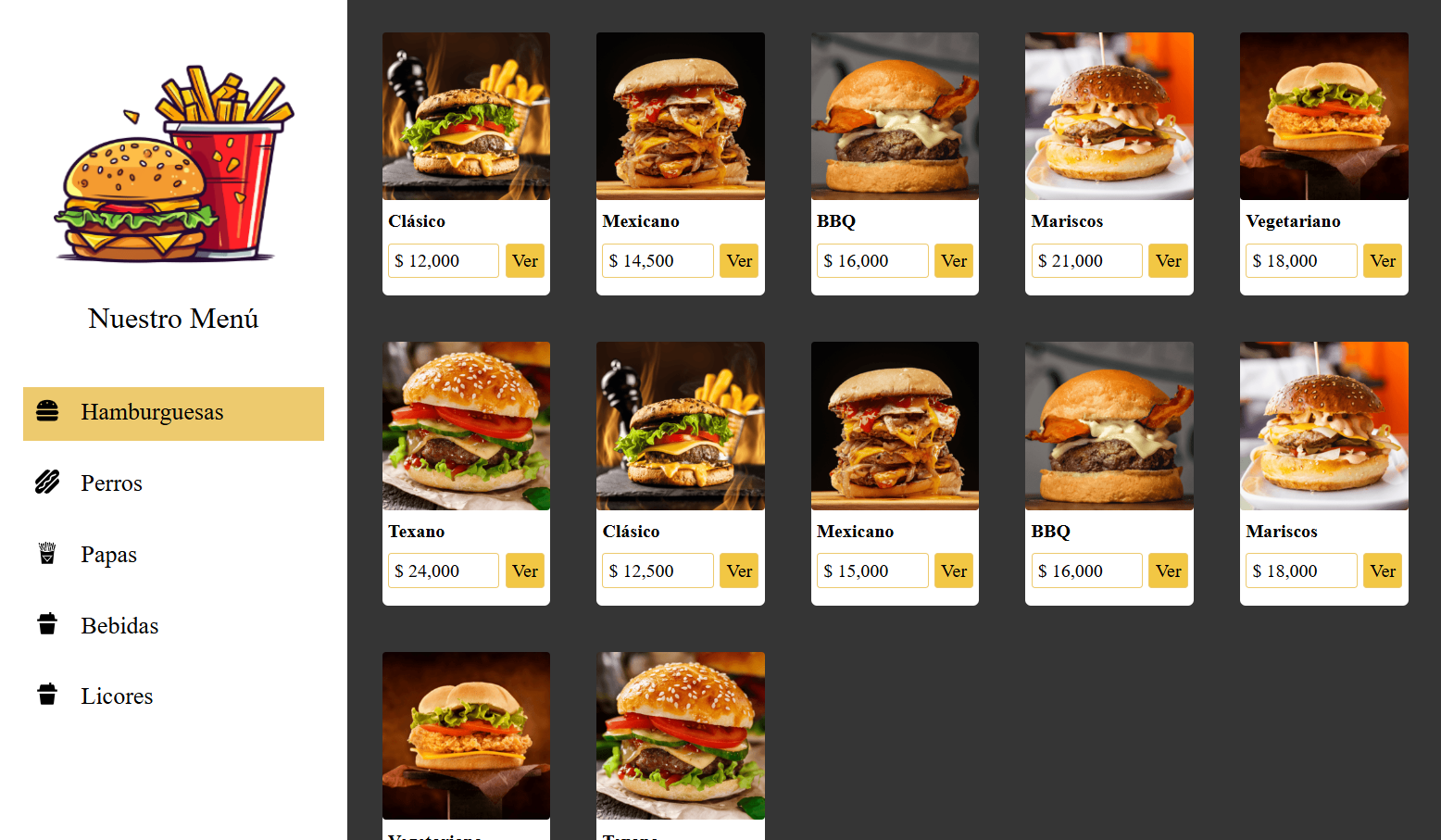The width and height of the screenshot is (1441, 840).
Task: Tap Ver for the Texano burger at $24,000
Action: [x=525, y=571]
